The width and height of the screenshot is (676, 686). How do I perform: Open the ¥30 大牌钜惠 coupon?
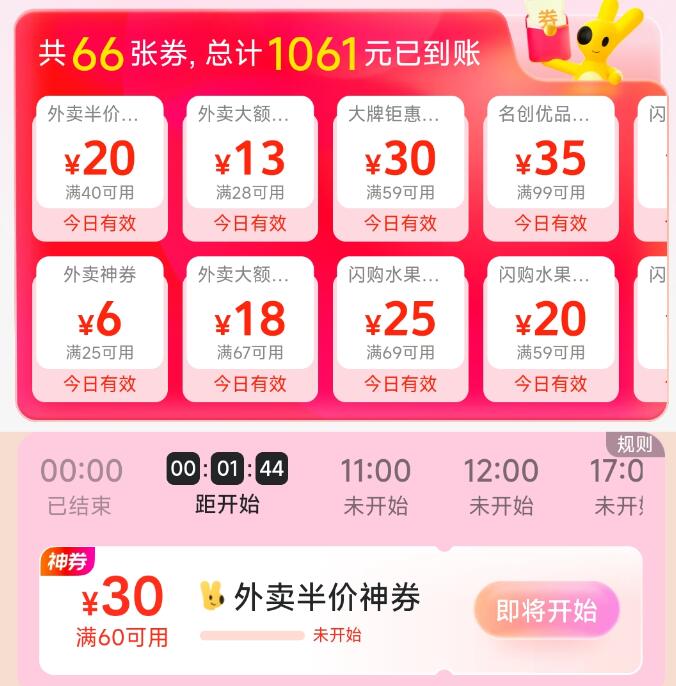[x=400, y=168]
